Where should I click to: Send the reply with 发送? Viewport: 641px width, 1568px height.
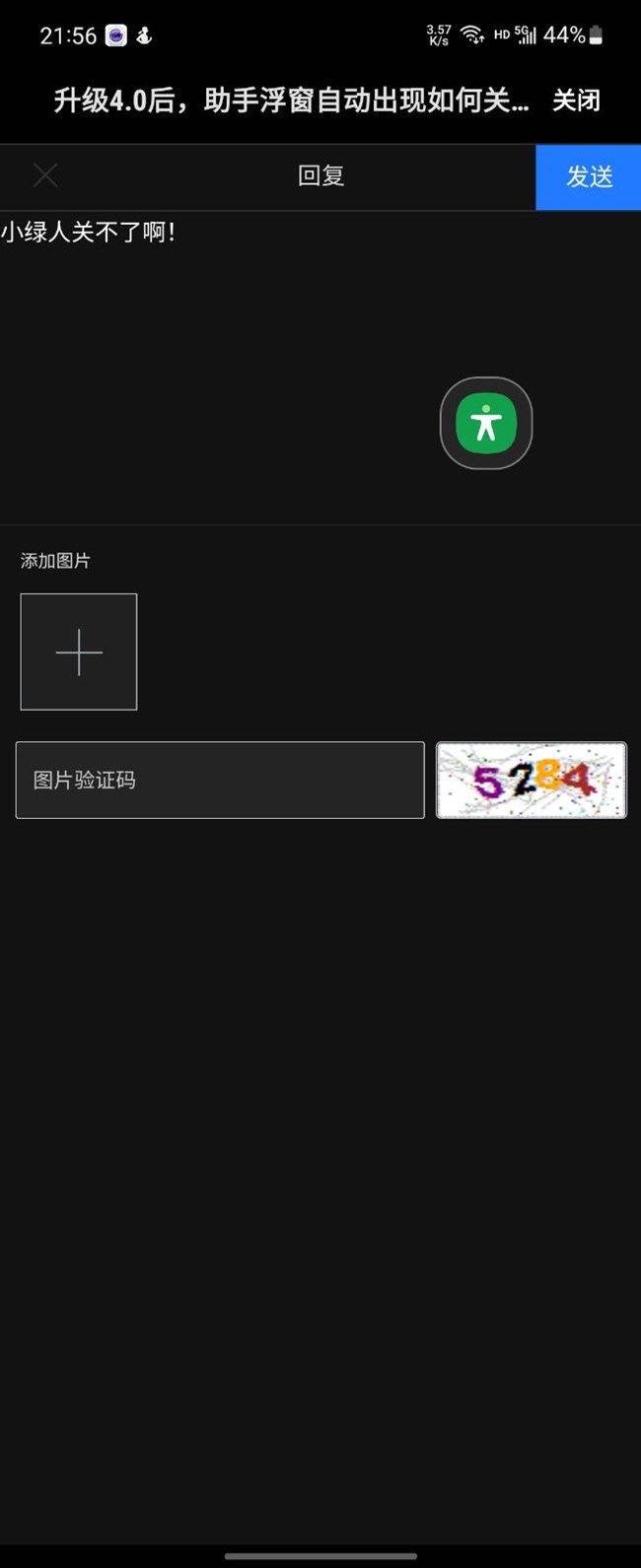click(588, 177)
